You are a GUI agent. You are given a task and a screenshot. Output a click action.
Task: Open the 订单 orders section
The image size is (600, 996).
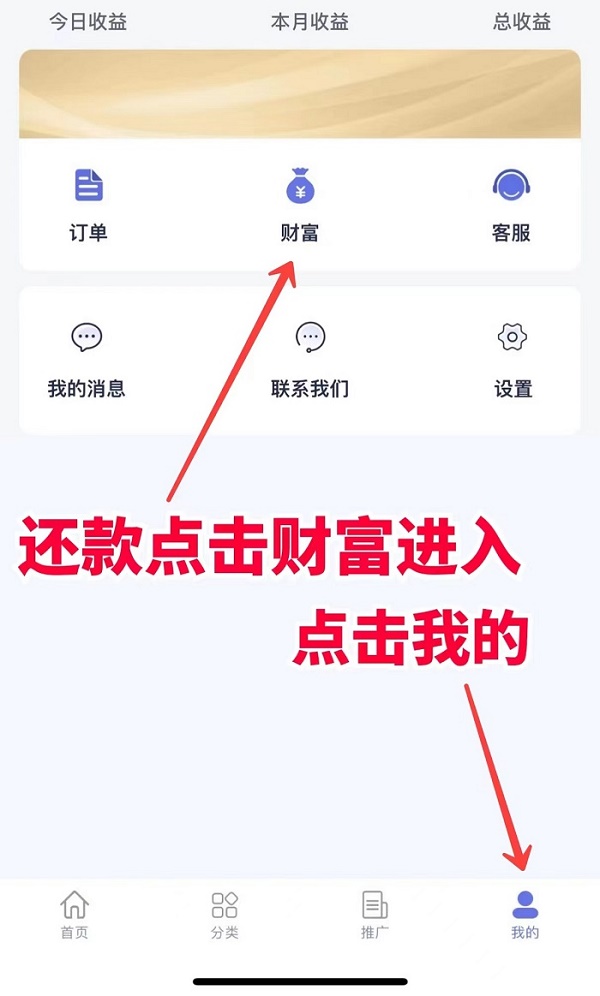88,205
